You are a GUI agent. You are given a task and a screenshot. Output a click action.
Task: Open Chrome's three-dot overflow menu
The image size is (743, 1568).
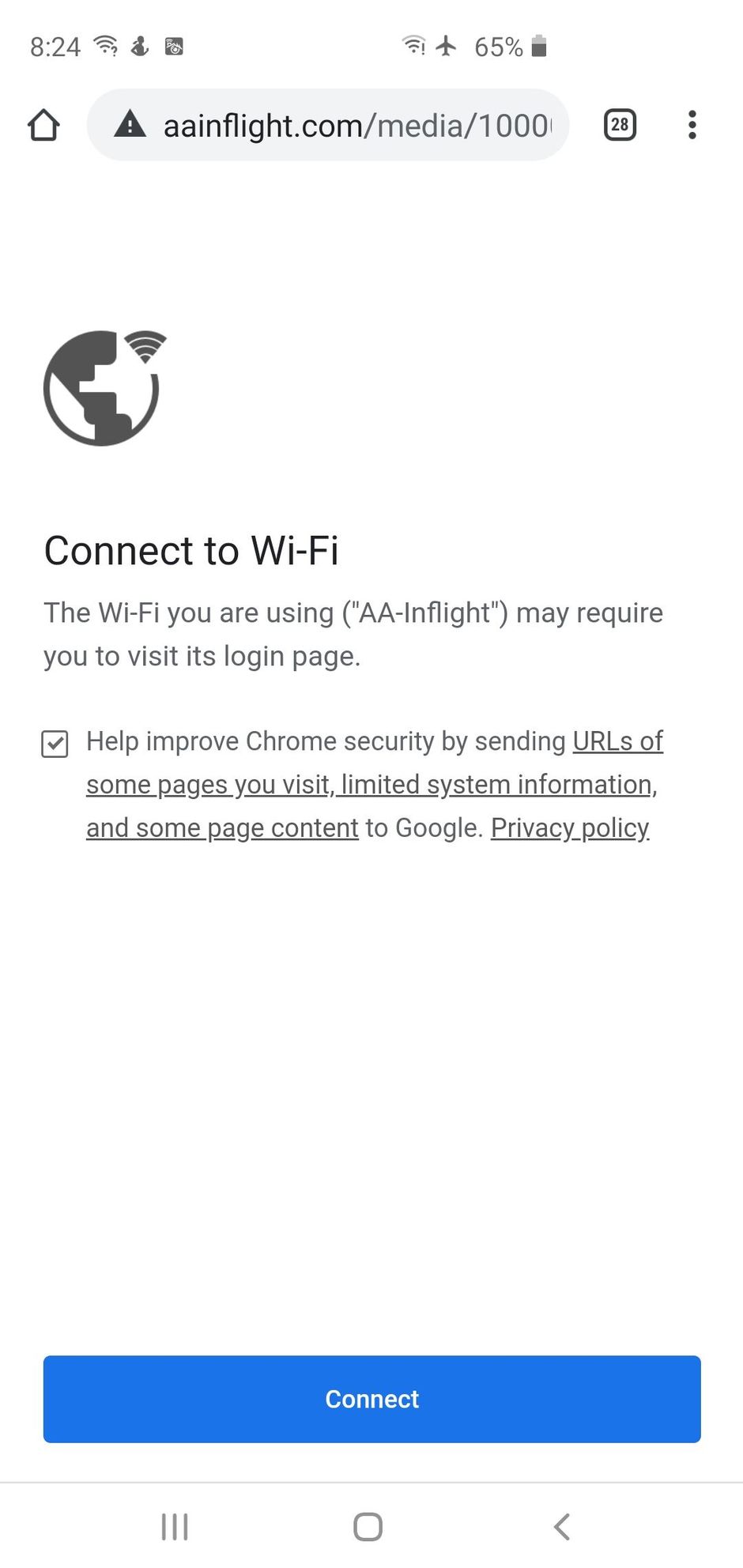[x=692, y=125]
